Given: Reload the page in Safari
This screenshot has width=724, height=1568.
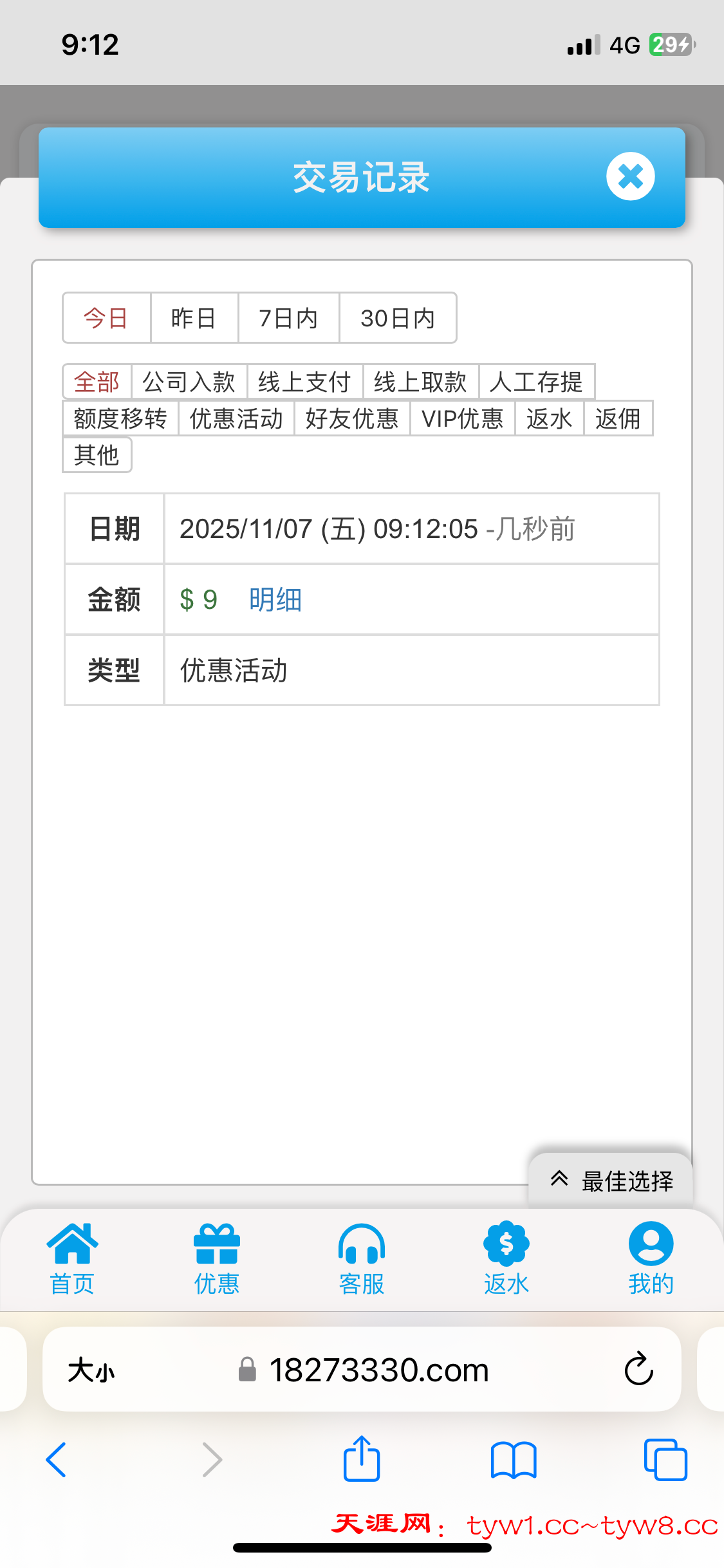Looking at the screenshot, I should [x=638, y=1369].
